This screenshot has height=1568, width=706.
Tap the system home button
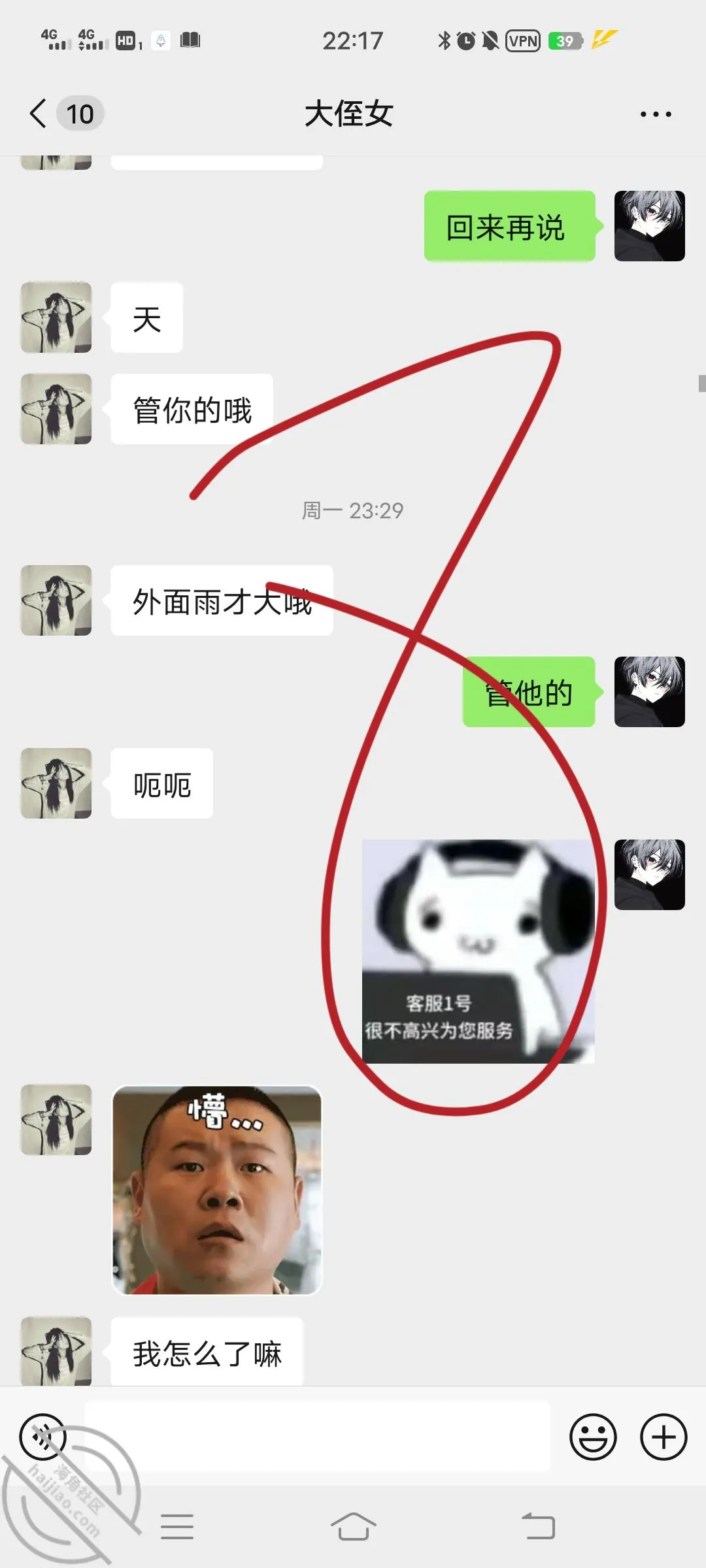353,1527
